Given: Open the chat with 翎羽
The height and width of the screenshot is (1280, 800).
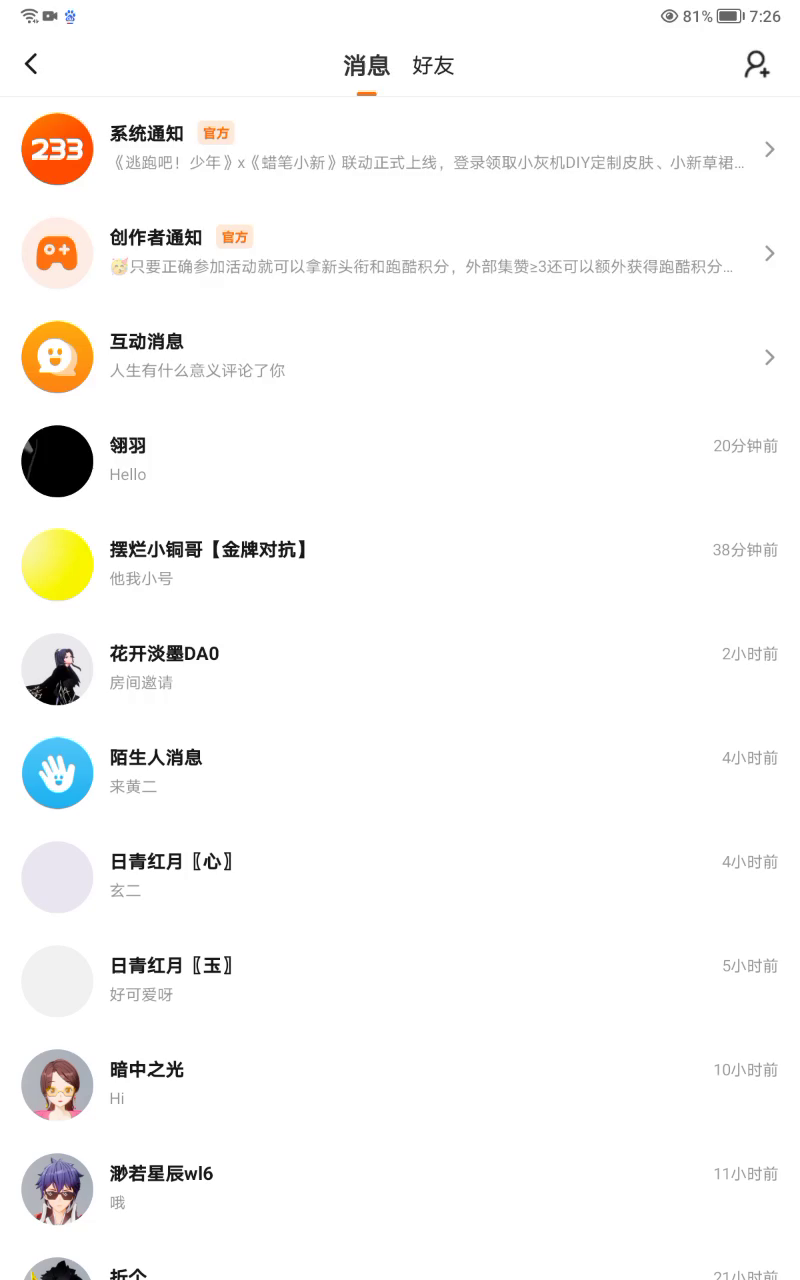Looking at the screenshot, I should tap(400, 461).
